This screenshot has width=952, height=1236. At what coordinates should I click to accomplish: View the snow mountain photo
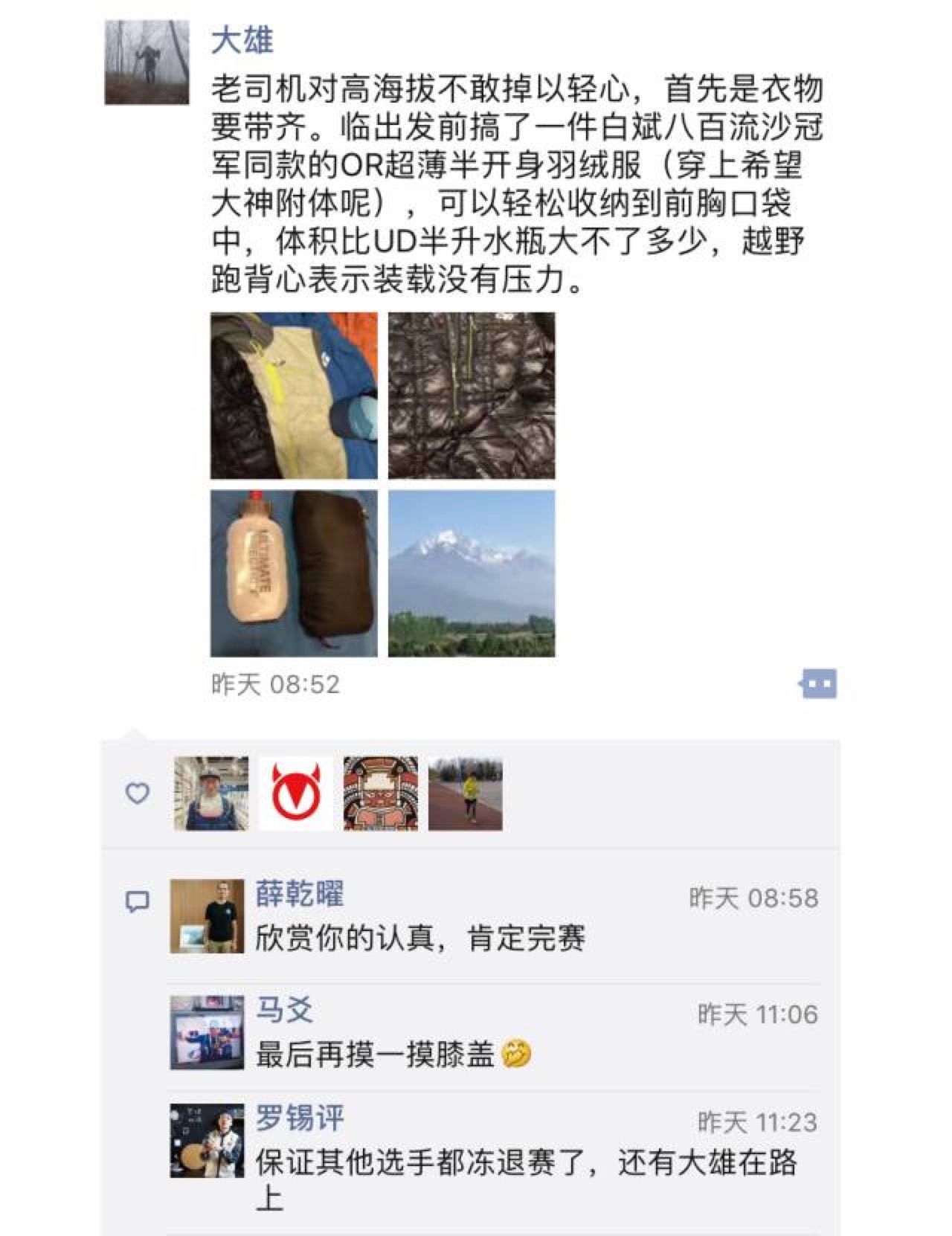(x=472, y=573)
